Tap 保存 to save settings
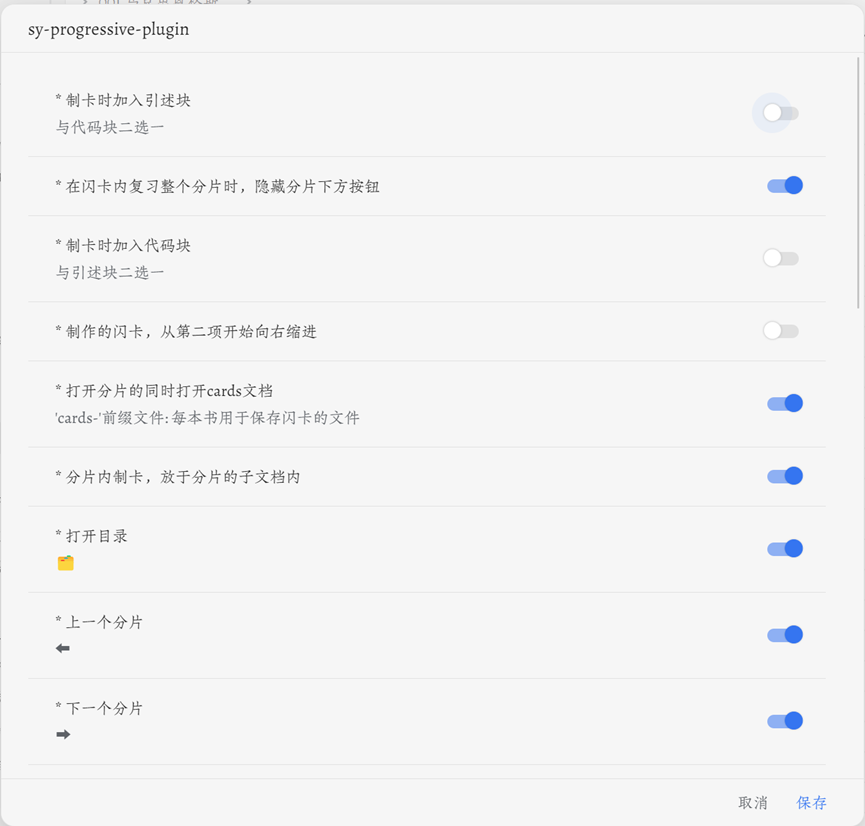The image size is (865, 826). pyautogui.click(x=811, y=803)
